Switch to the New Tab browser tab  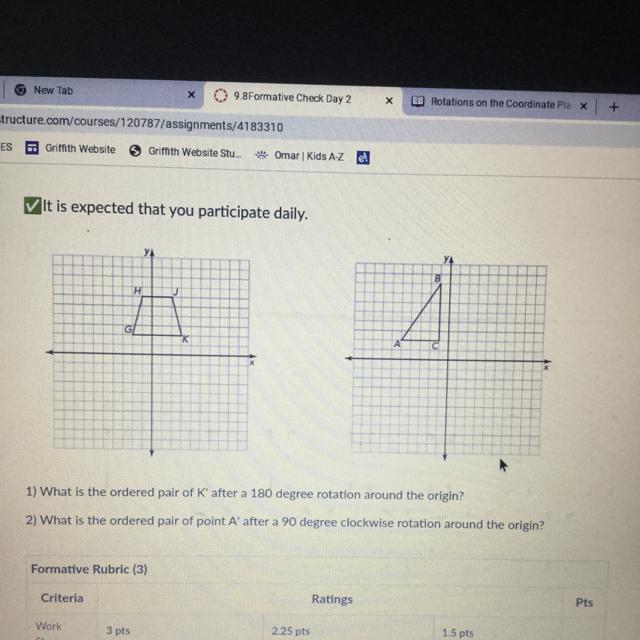pyautogui.click(x=100, y=91)
